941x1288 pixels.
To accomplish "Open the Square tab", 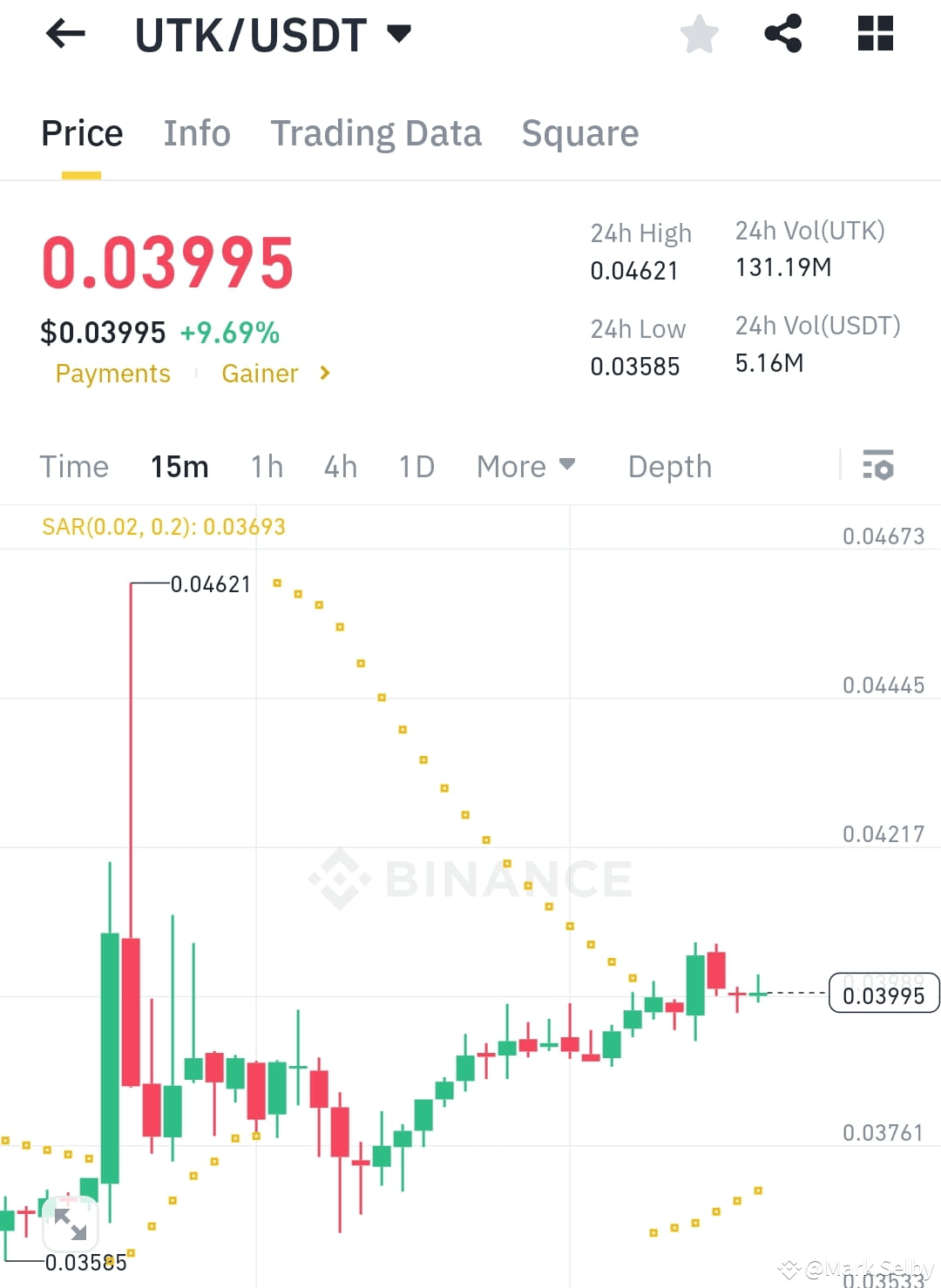I will tap(579, 133).
